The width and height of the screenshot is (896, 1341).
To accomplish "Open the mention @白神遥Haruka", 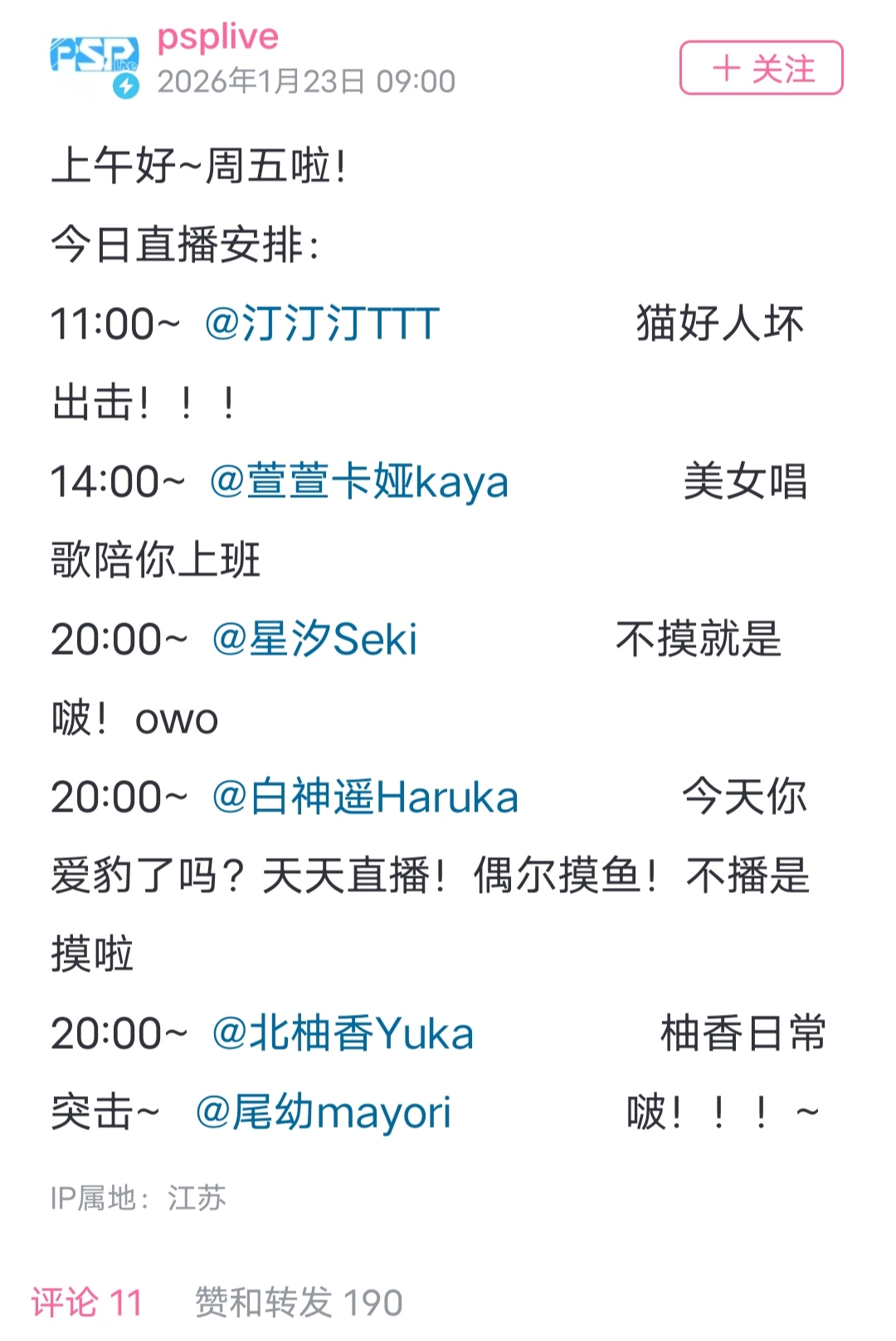I will [x=365, y=797].
